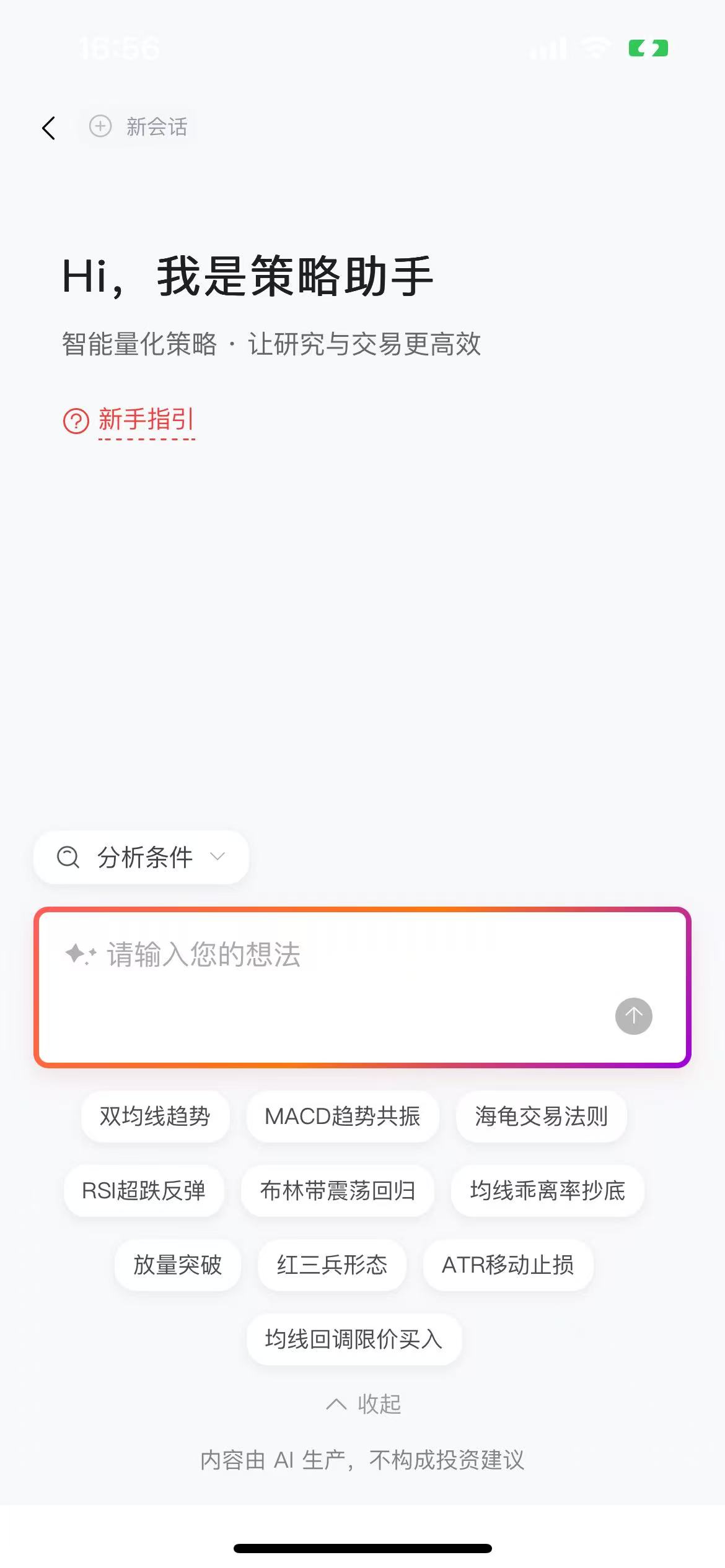
Task: Tap the back arrow at top left
Action: 48,128
